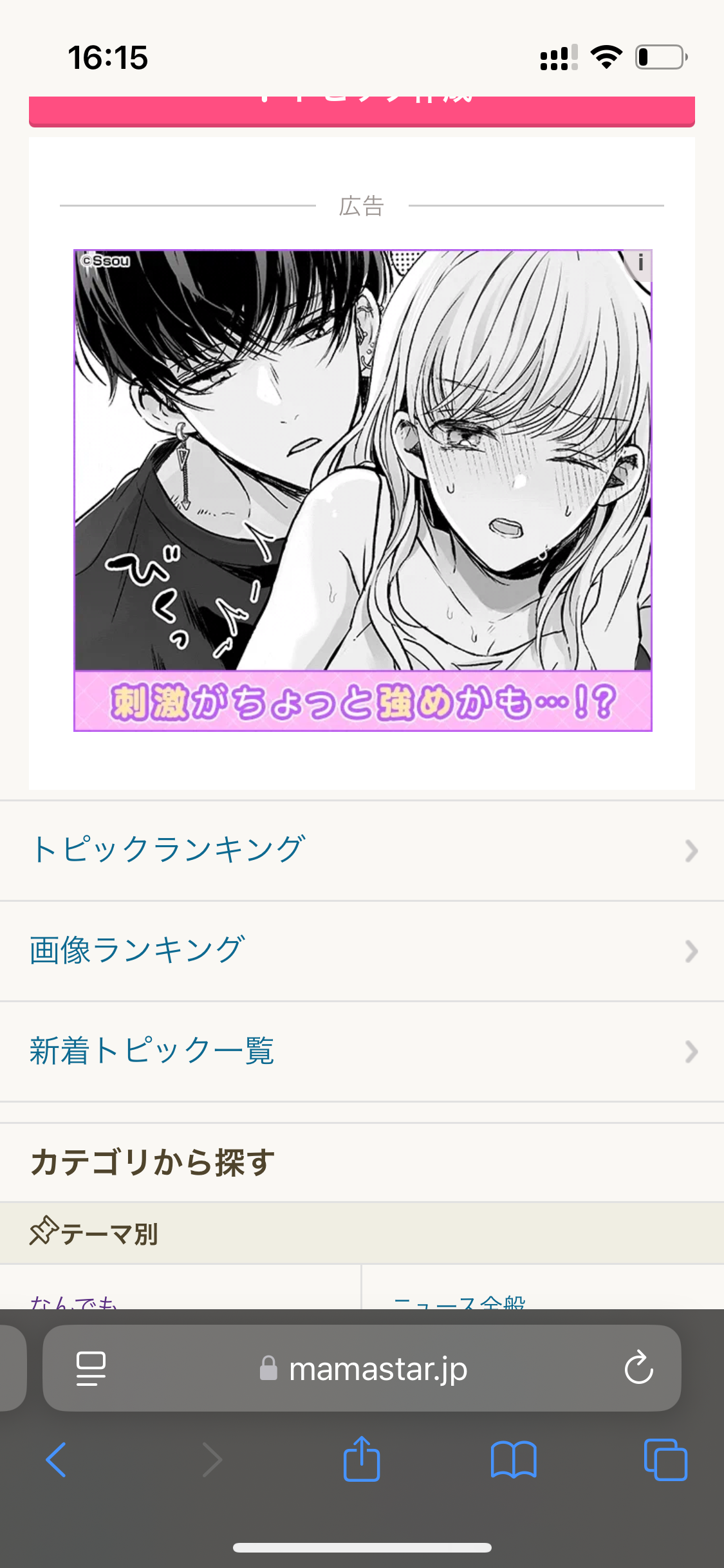Open トピックランキング

pyautogui.click(x=362, y=850)
